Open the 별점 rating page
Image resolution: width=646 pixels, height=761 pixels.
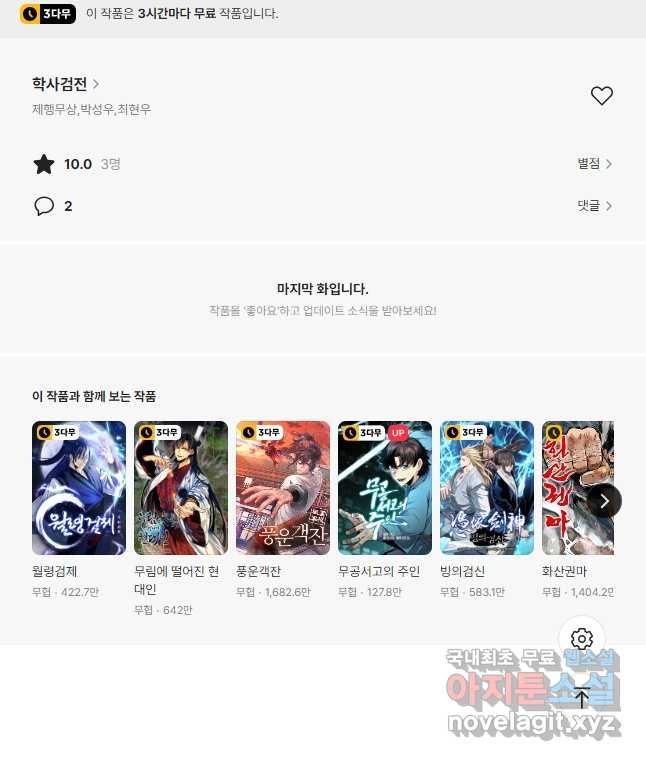pyautogui.click(x=594, y=164)
